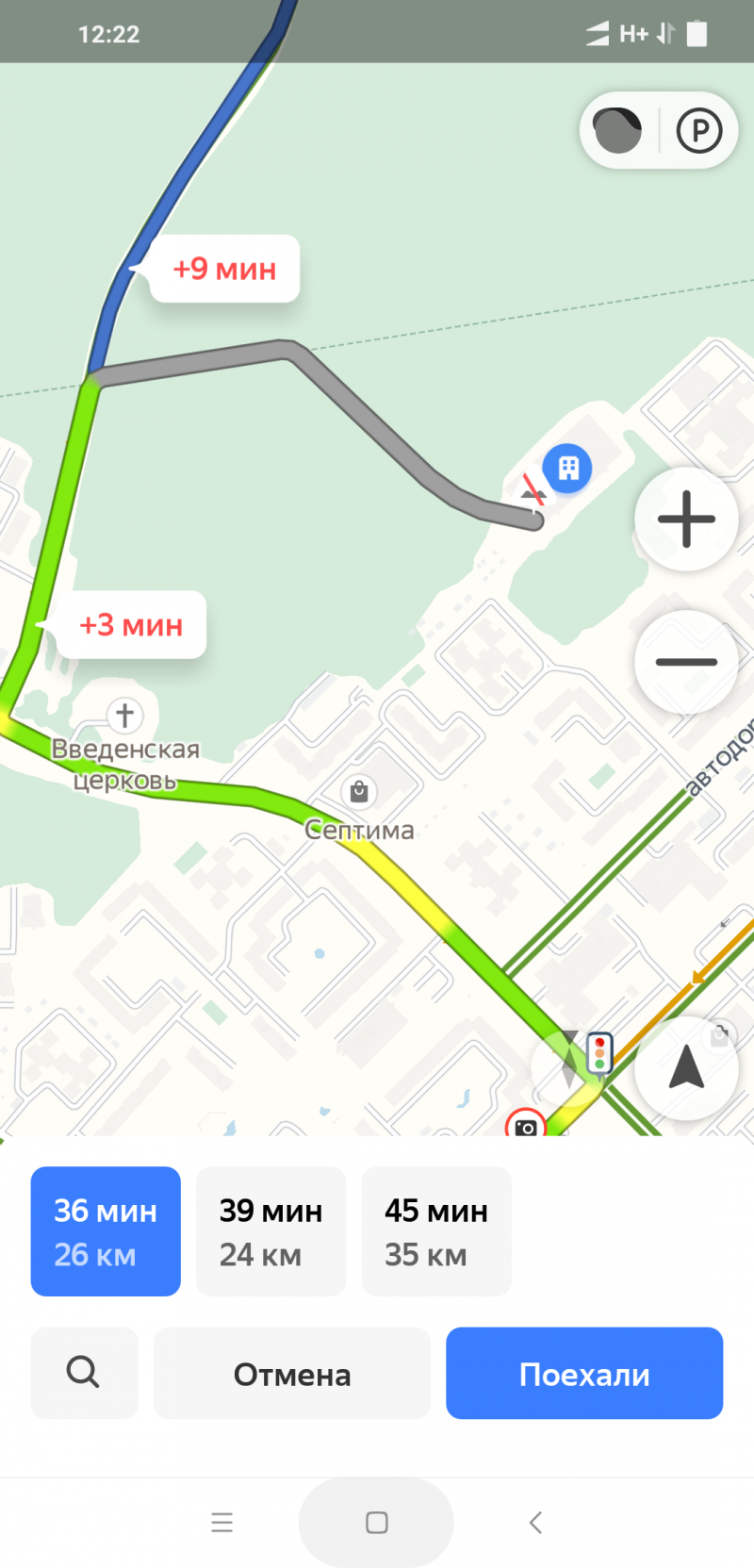This screenshot has width=754, height=1568.
Task: Cancel route with Отмена
Action: point(291,1373)
